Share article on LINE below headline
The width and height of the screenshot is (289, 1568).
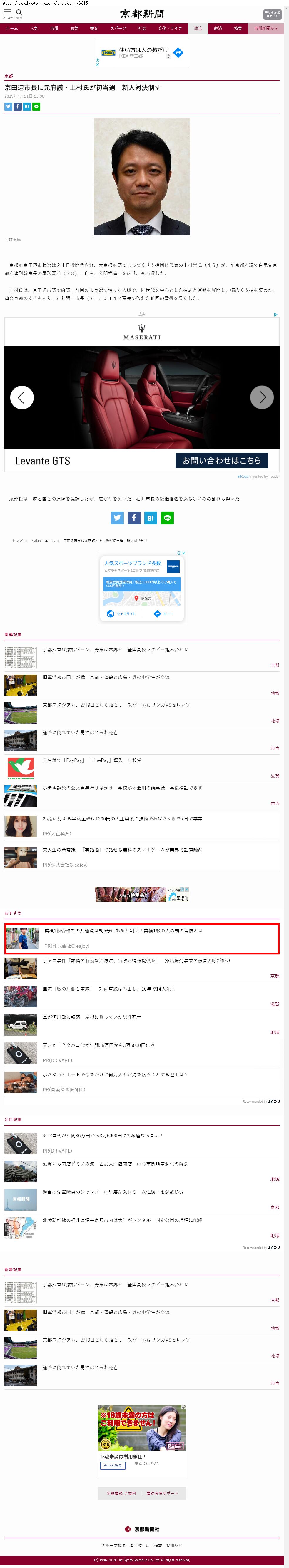[36, 106]
